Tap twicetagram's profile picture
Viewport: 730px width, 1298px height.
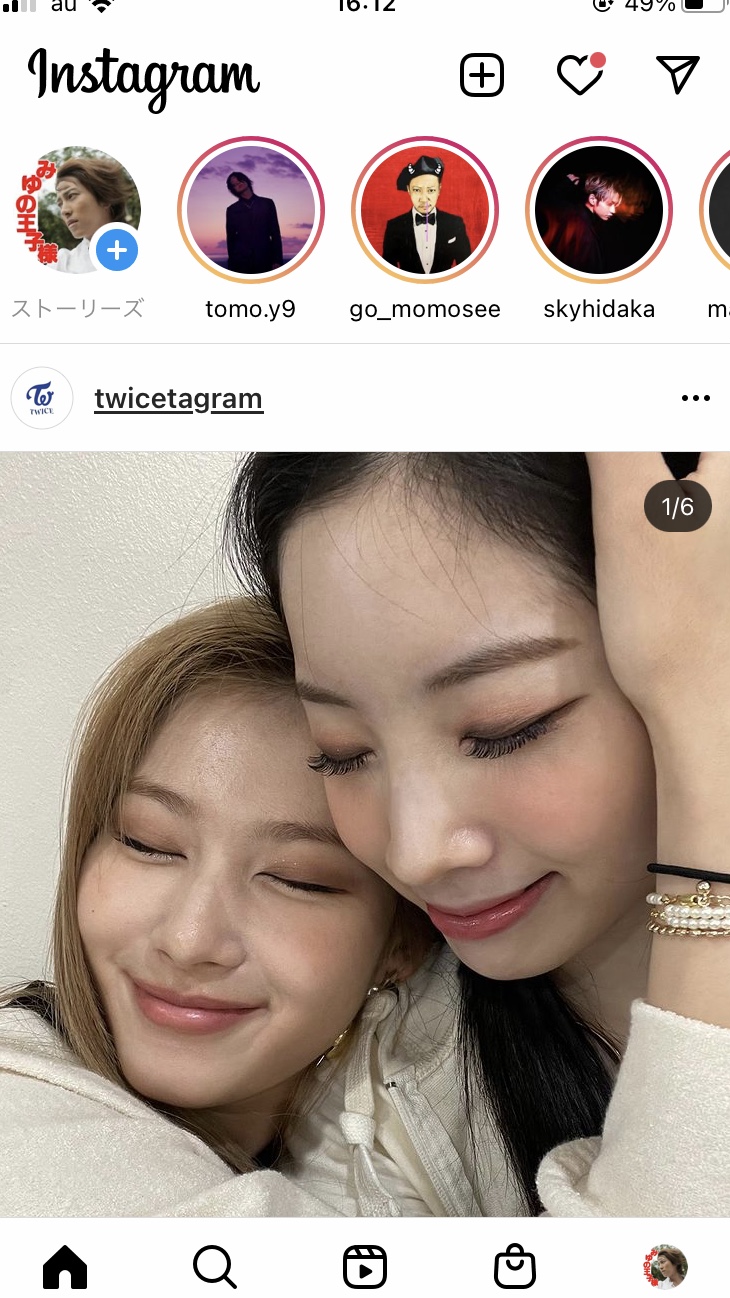[x=42, y=398]
